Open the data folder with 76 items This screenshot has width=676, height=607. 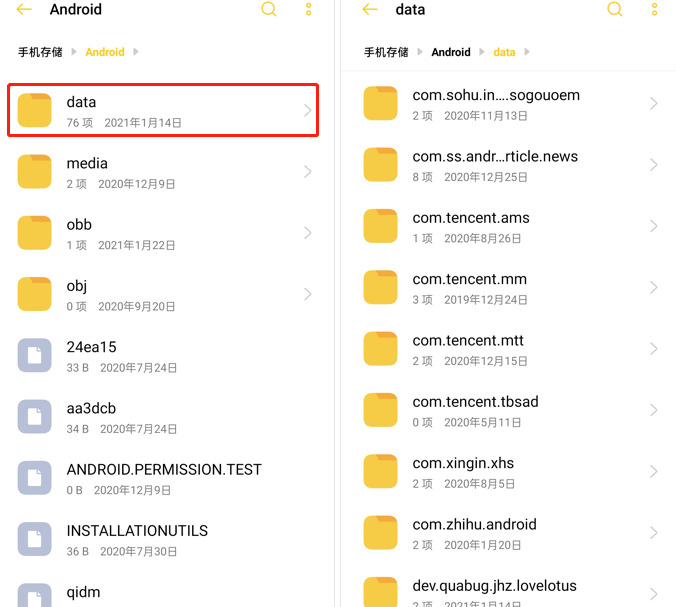pyautogui.click(x=163, y=111)
